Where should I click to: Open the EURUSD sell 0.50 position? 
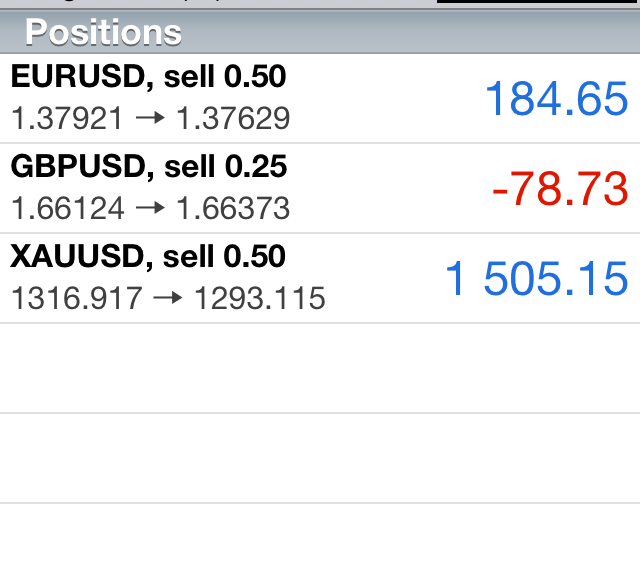pos(320,98)
